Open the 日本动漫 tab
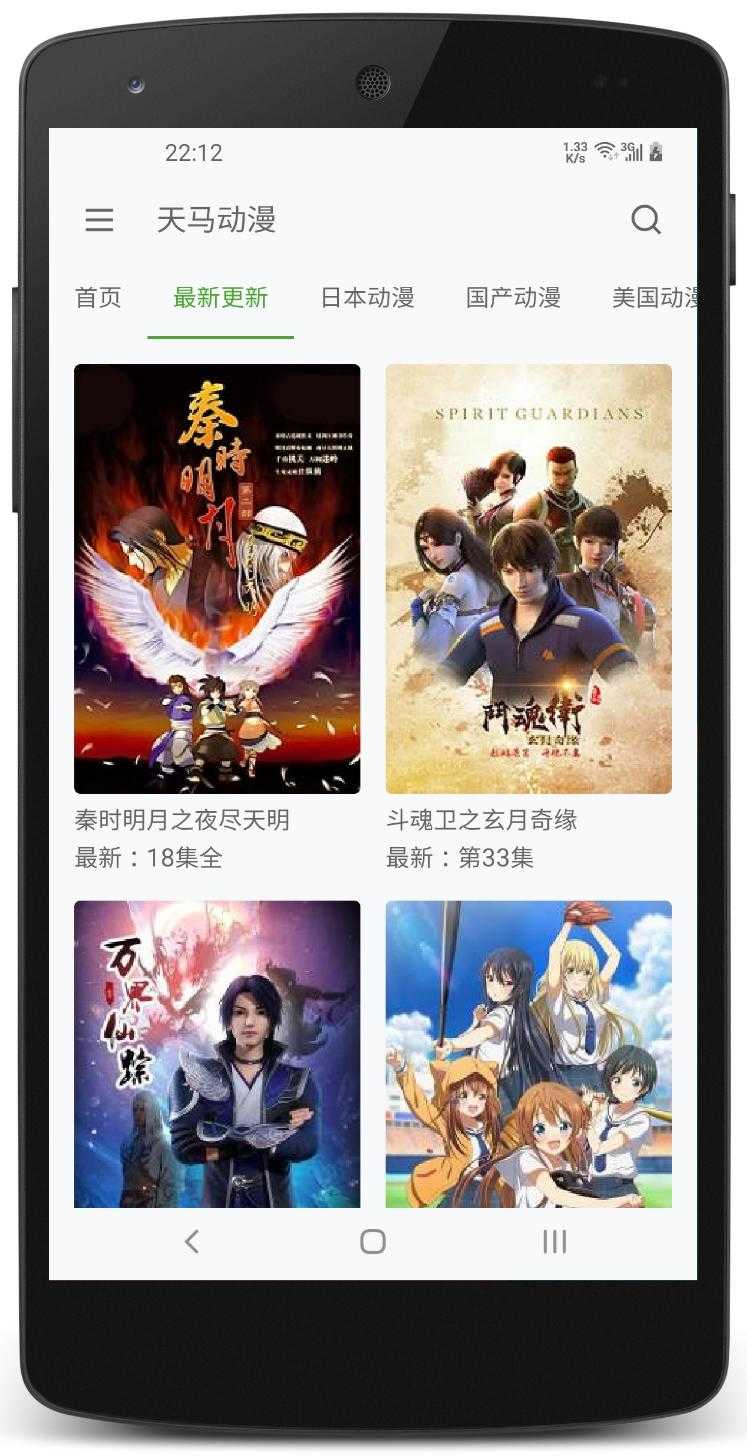Screen dimensions: 747x1456 tap(366, 297)
